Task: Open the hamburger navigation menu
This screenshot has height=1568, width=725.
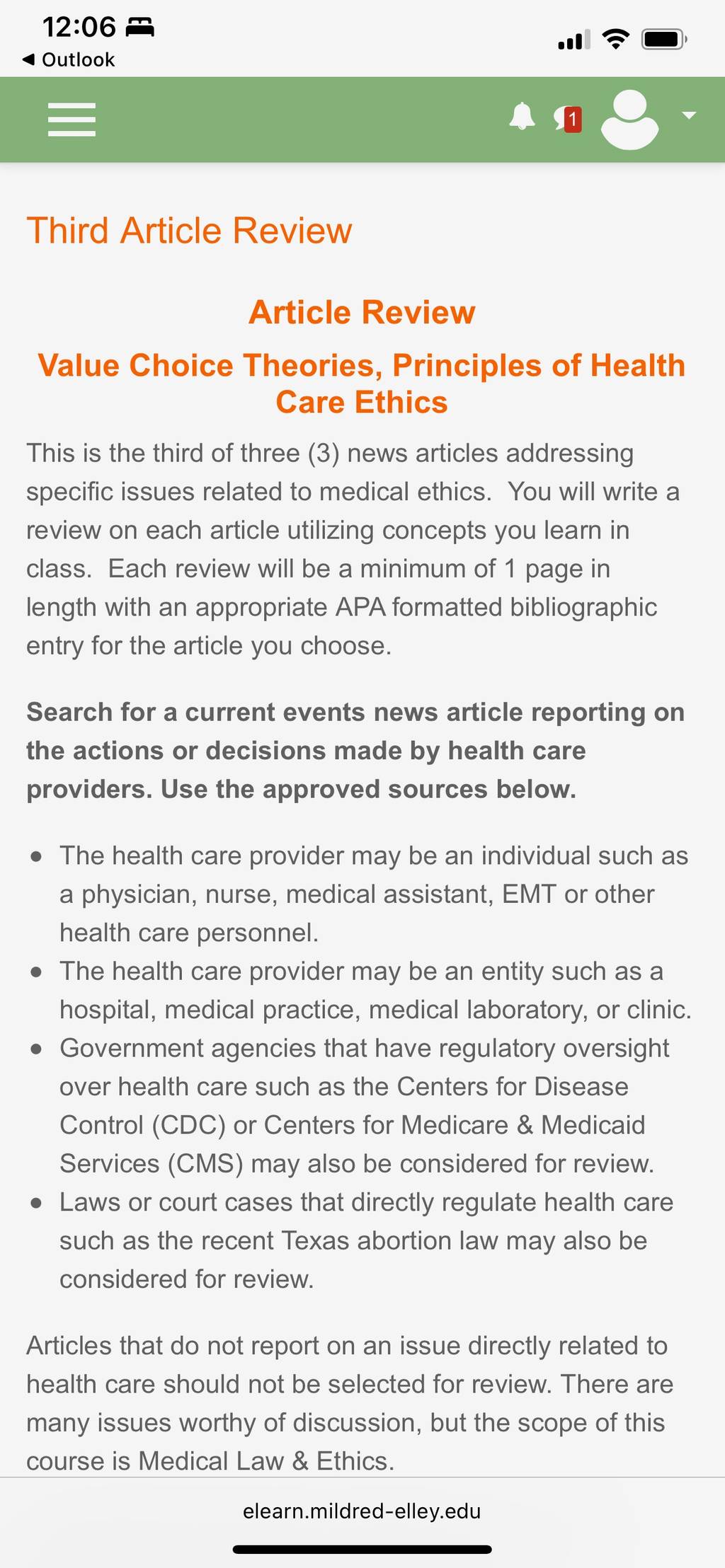Action: pyautogui.click(x=72, y=120)
